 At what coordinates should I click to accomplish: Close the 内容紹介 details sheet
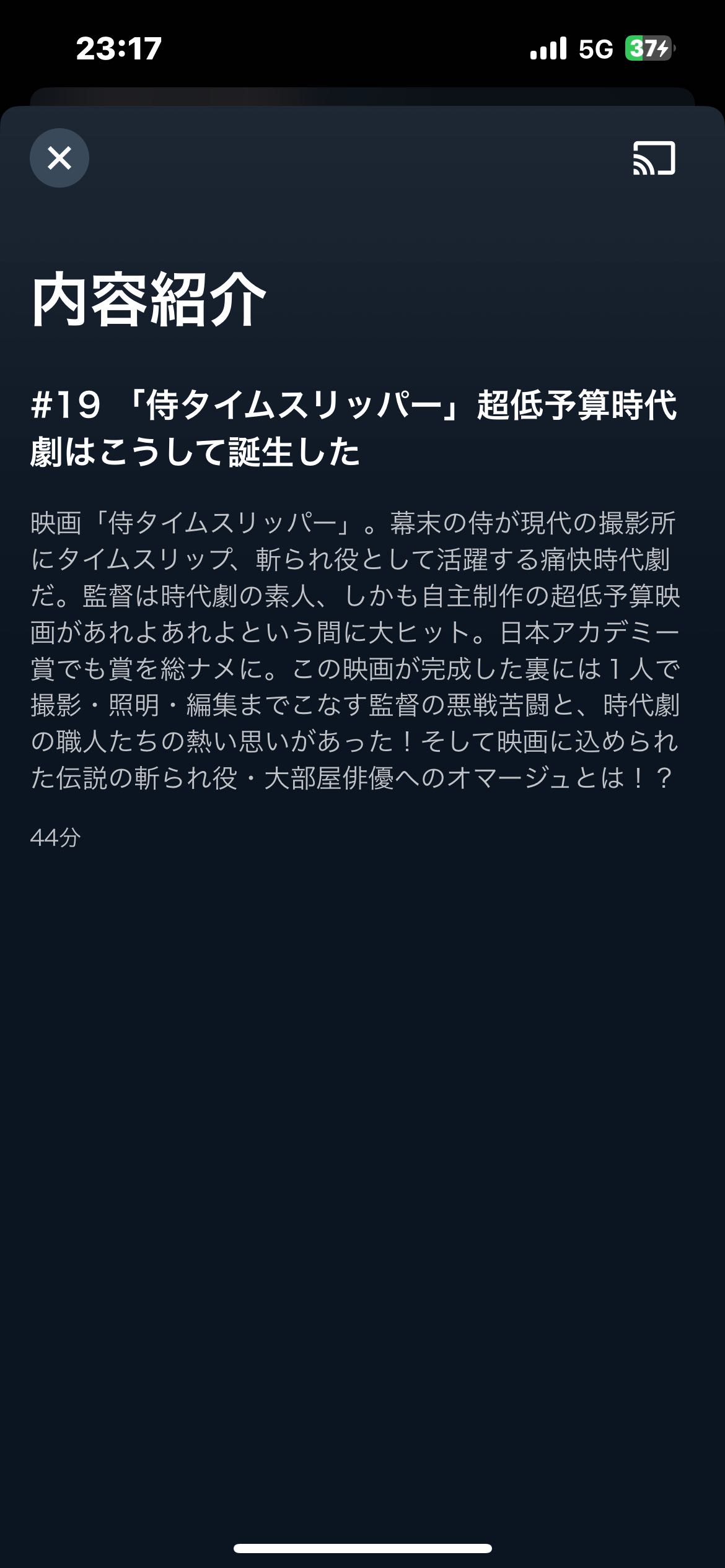click(x=59, y=158)
